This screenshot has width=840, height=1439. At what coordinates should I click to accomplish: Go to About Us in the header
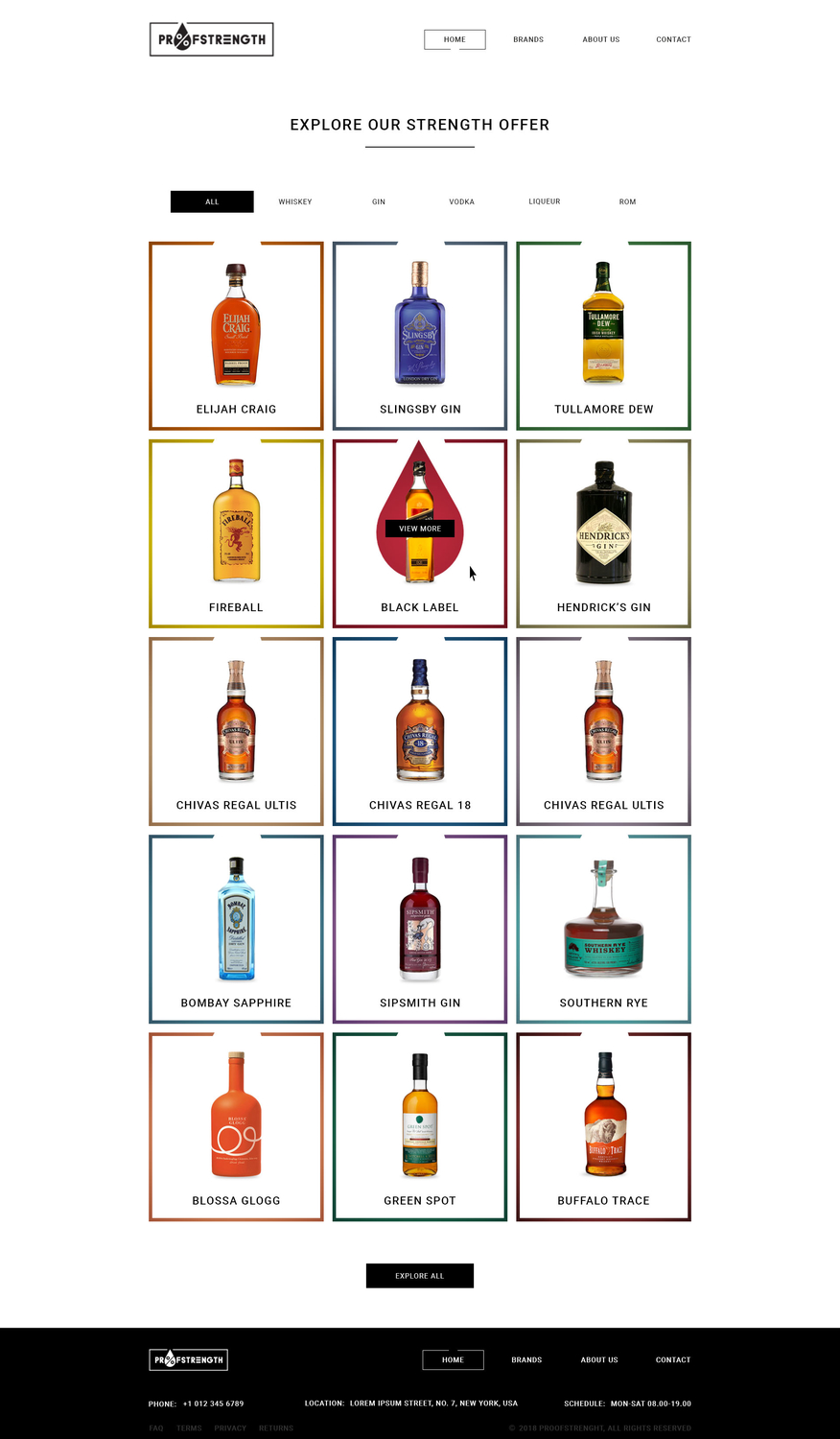[600, 39]
